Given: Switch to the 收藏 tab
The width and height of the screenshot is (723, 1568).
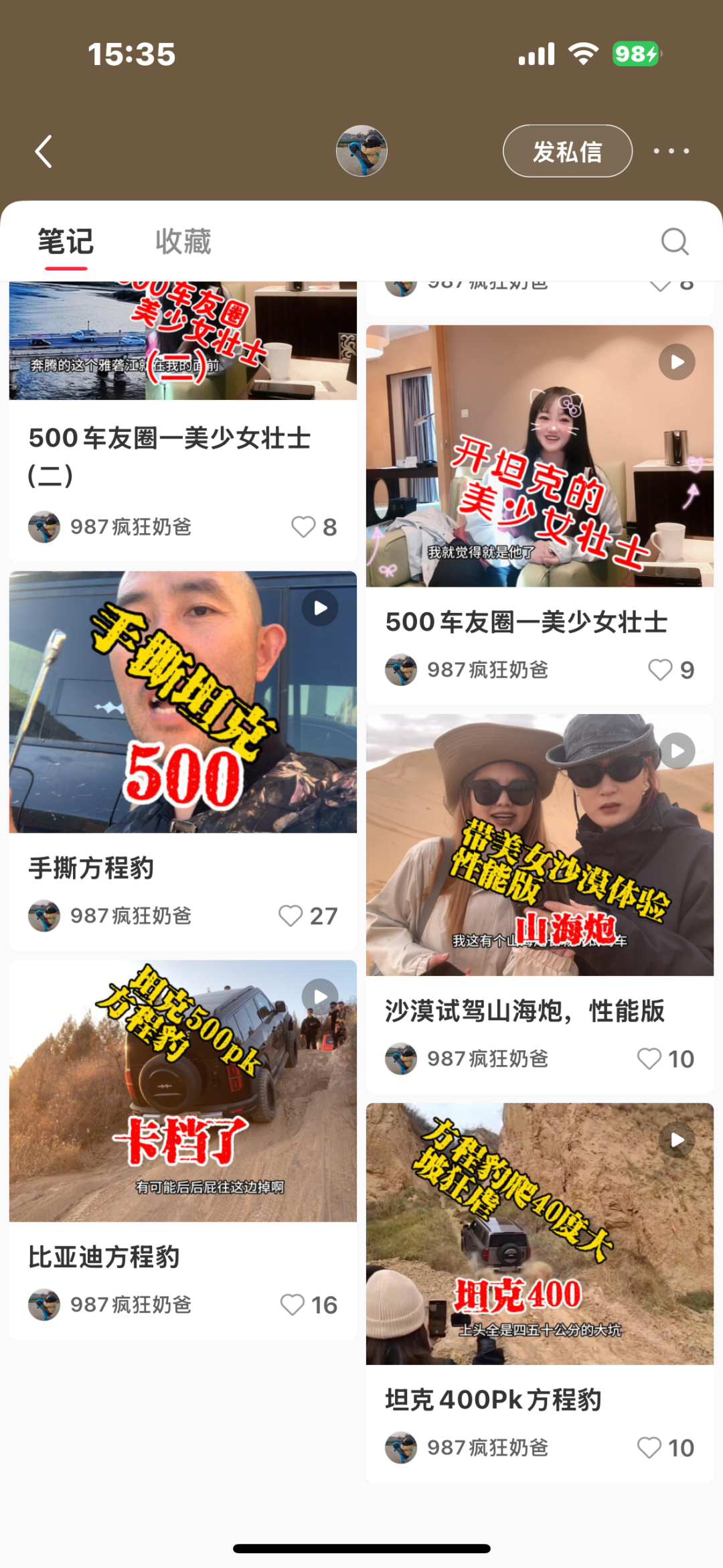Looking at the screenshot, I should (183, 242).
